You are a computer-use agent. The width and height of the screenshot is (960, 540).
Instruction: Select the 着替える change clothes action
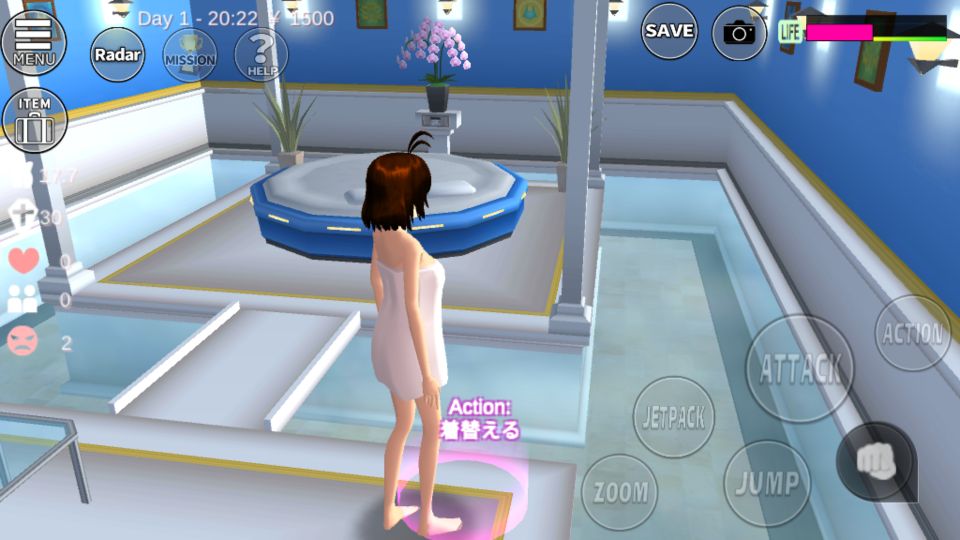480,420
